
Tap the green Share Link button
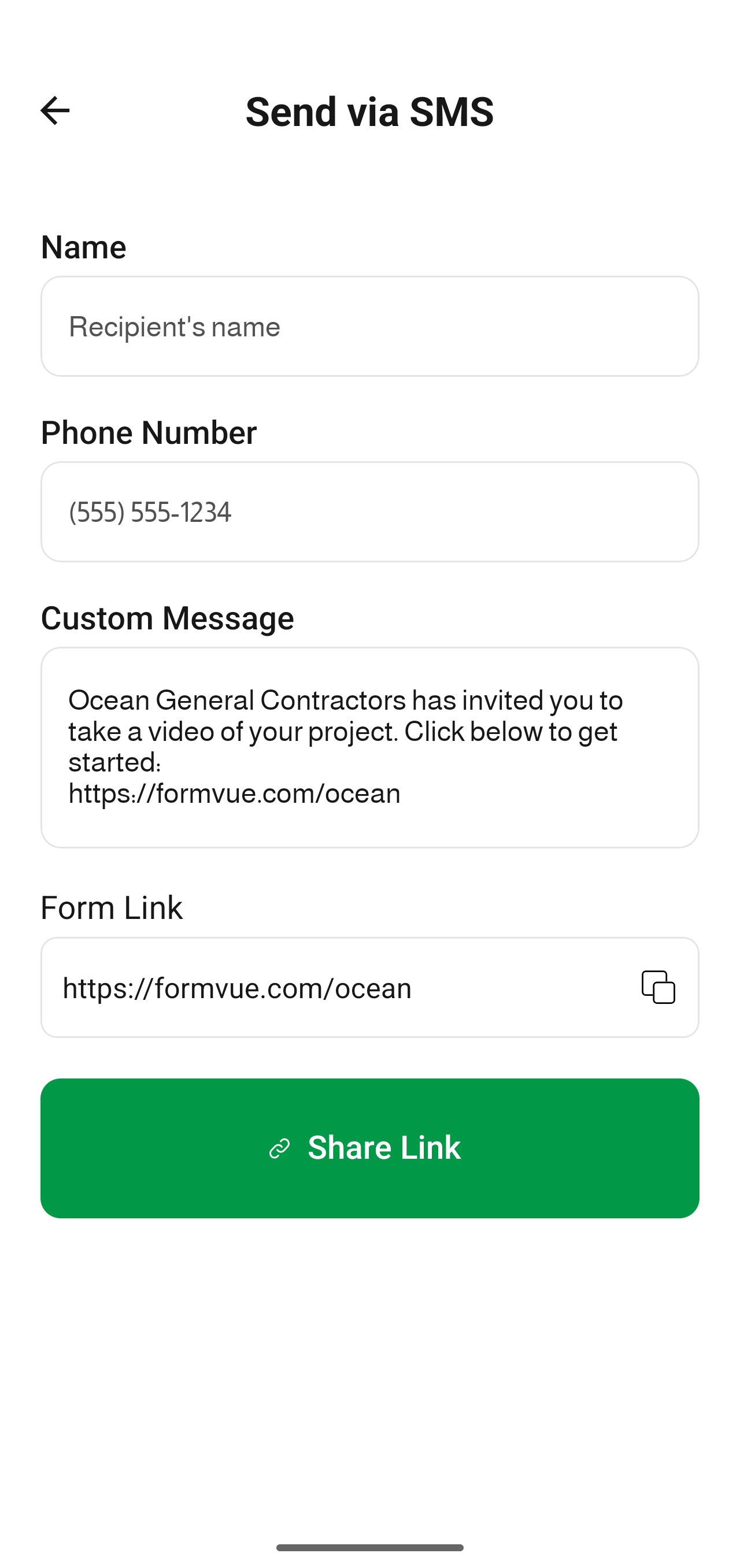point(369,1148)
